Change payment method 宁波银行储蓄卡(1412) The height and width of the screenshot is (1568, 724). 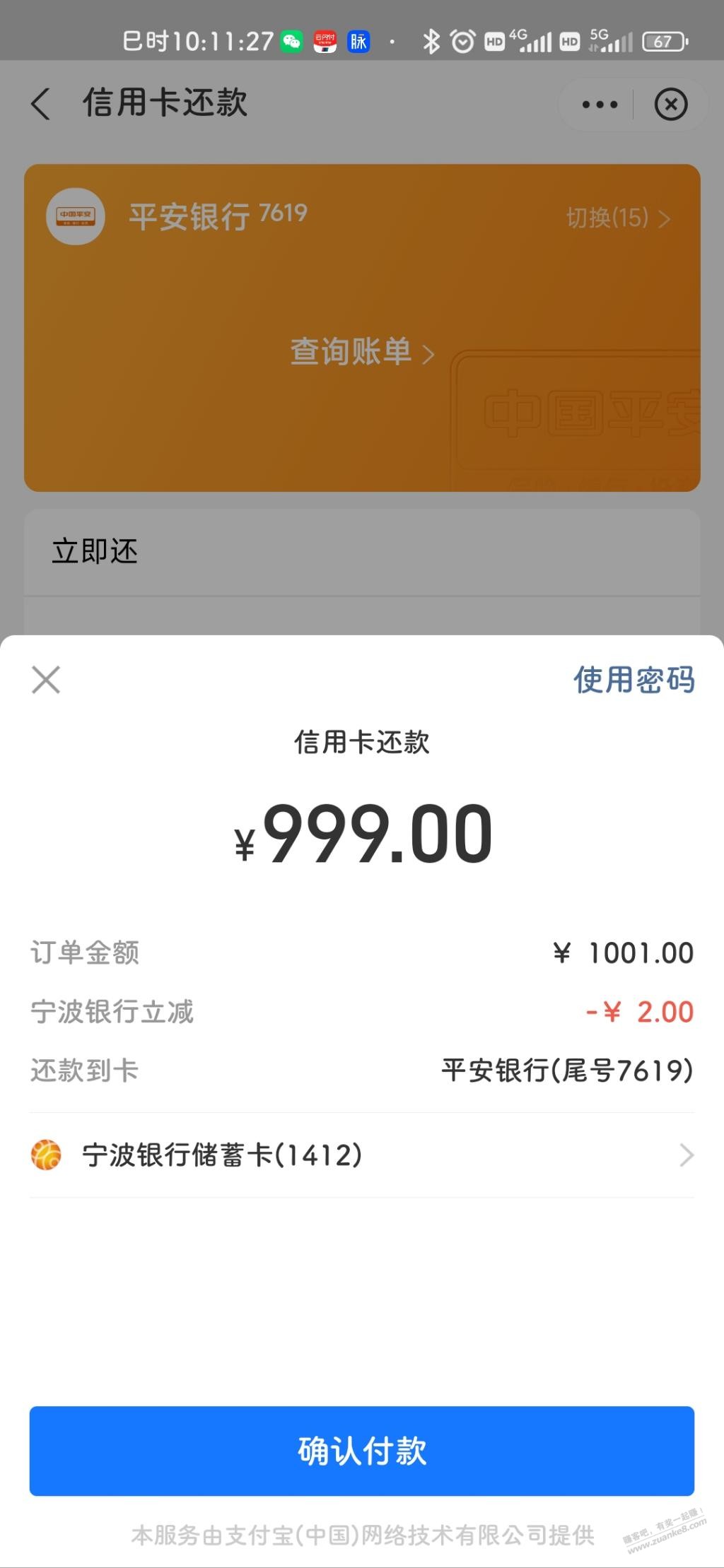point(361,1155)
